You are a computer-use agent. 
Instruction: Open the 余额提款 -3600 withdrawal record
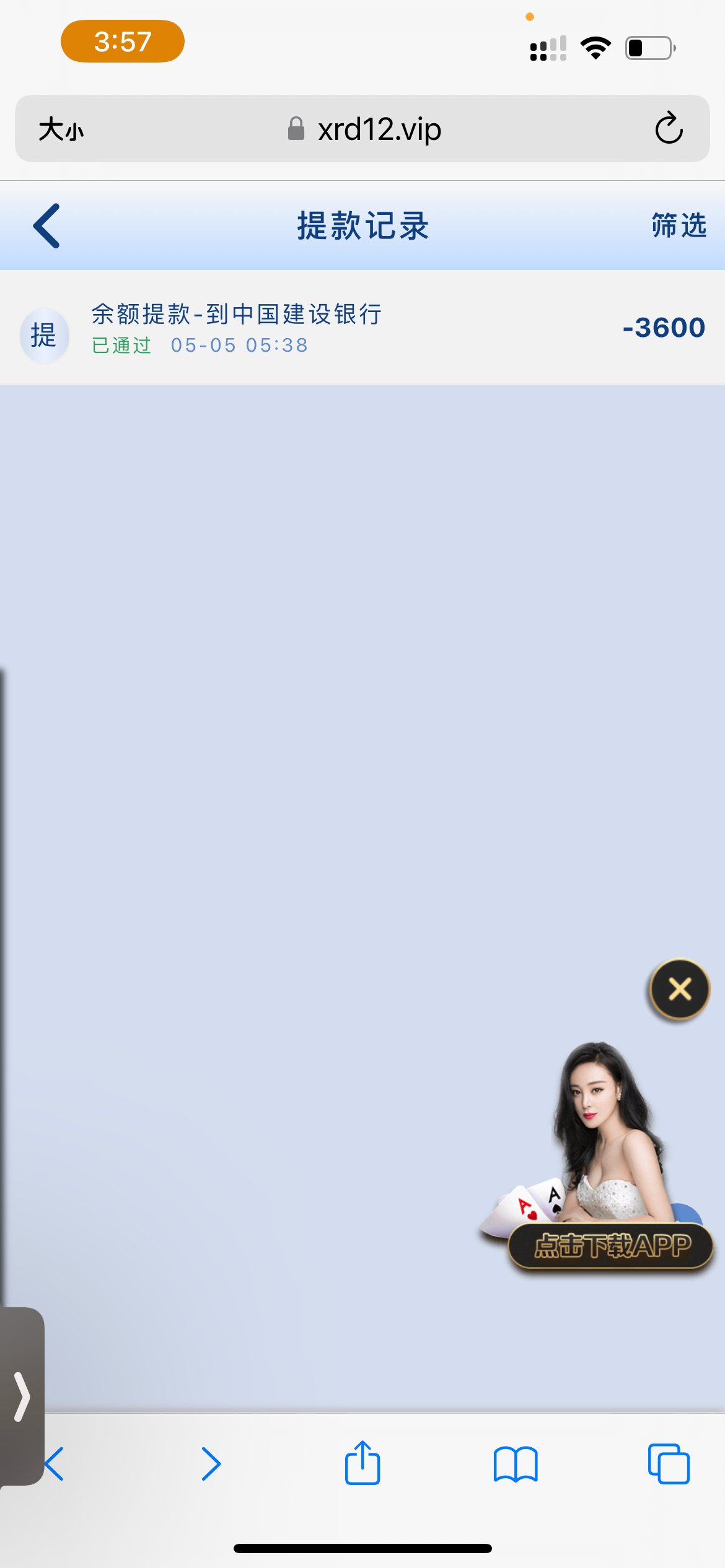[x=362, y=328]
